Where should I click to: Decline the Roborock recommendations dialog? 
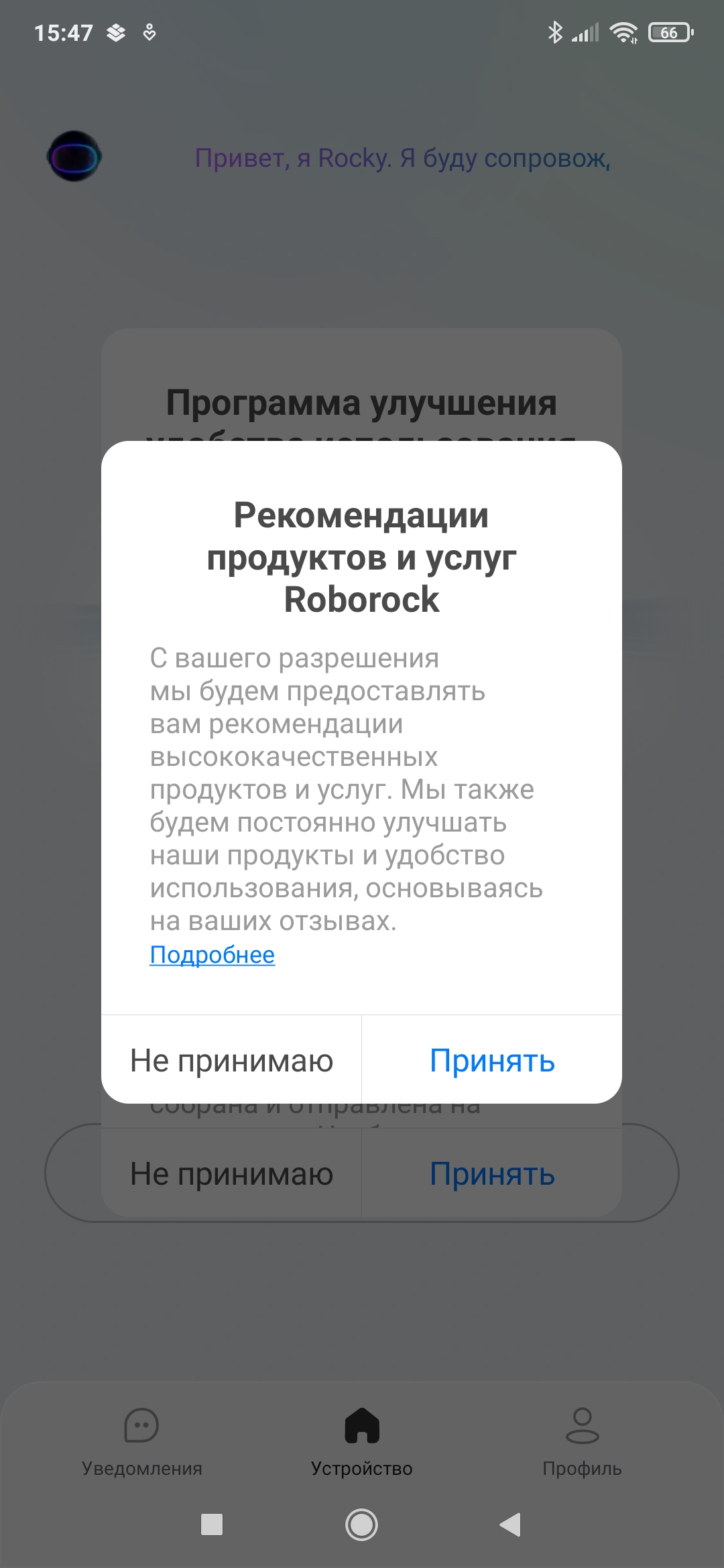click(231, 1061)
